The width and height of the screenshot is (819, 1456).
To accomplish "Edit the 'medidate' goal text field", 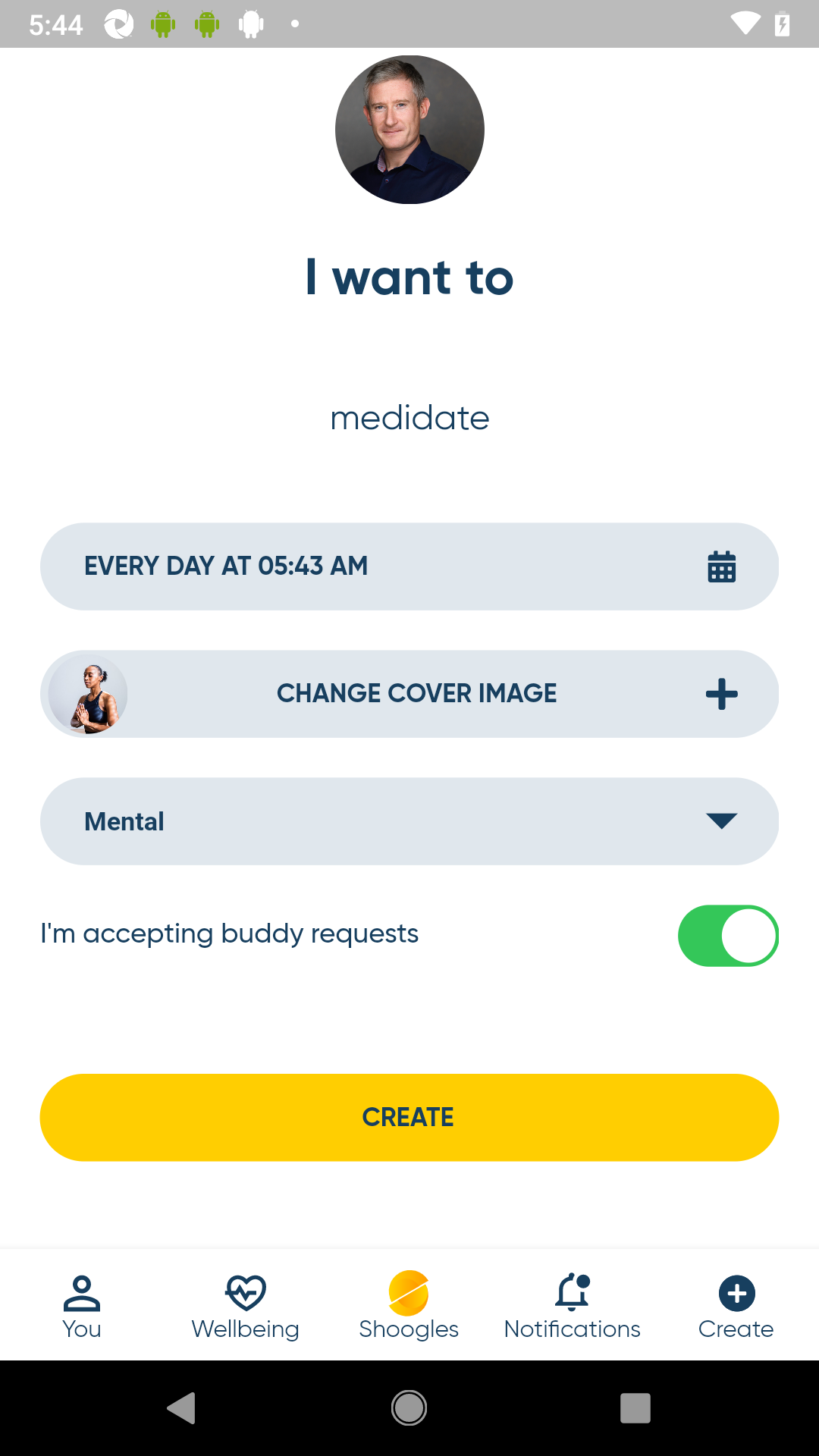I will tap(409, 418).
